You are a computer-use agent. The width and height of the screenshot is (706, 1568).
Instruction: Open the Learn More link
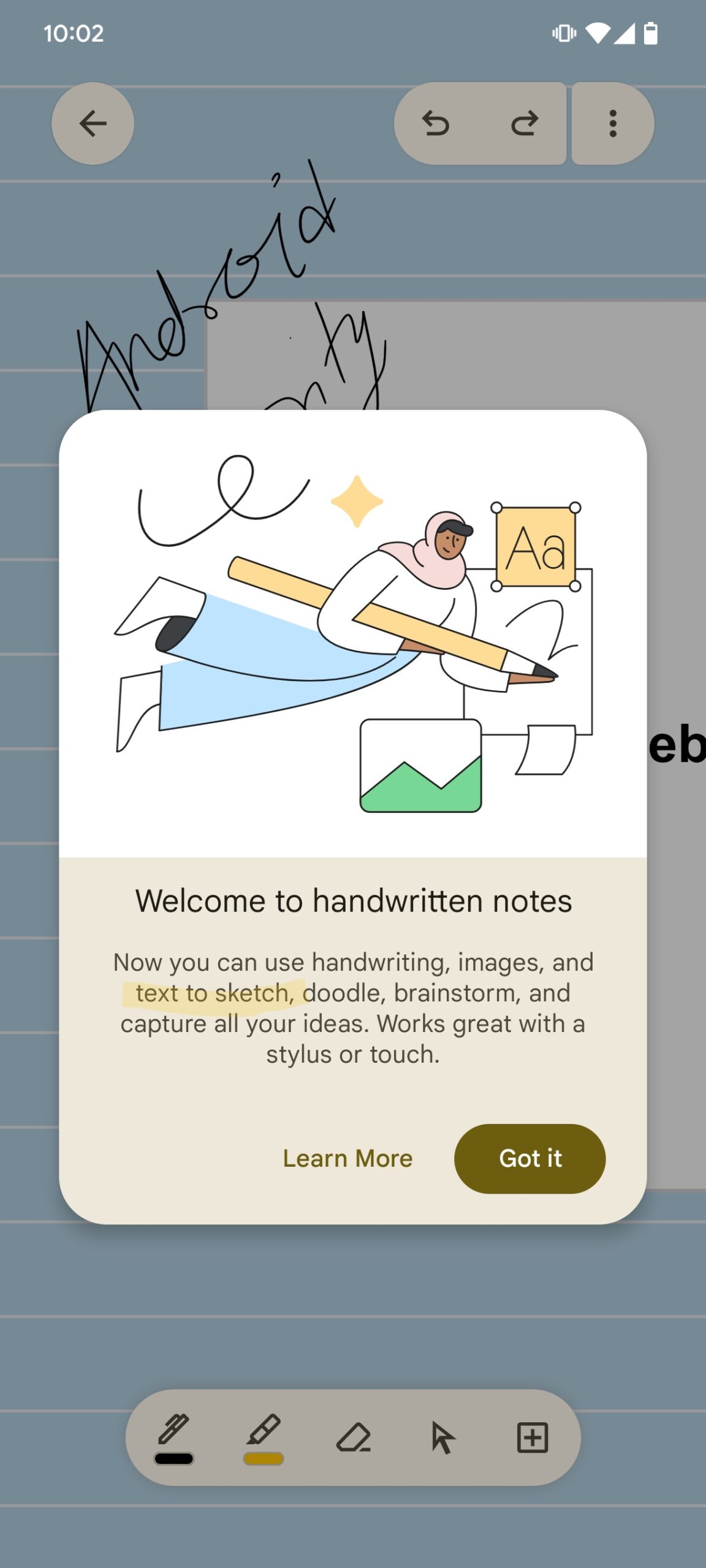point(347,1158)
